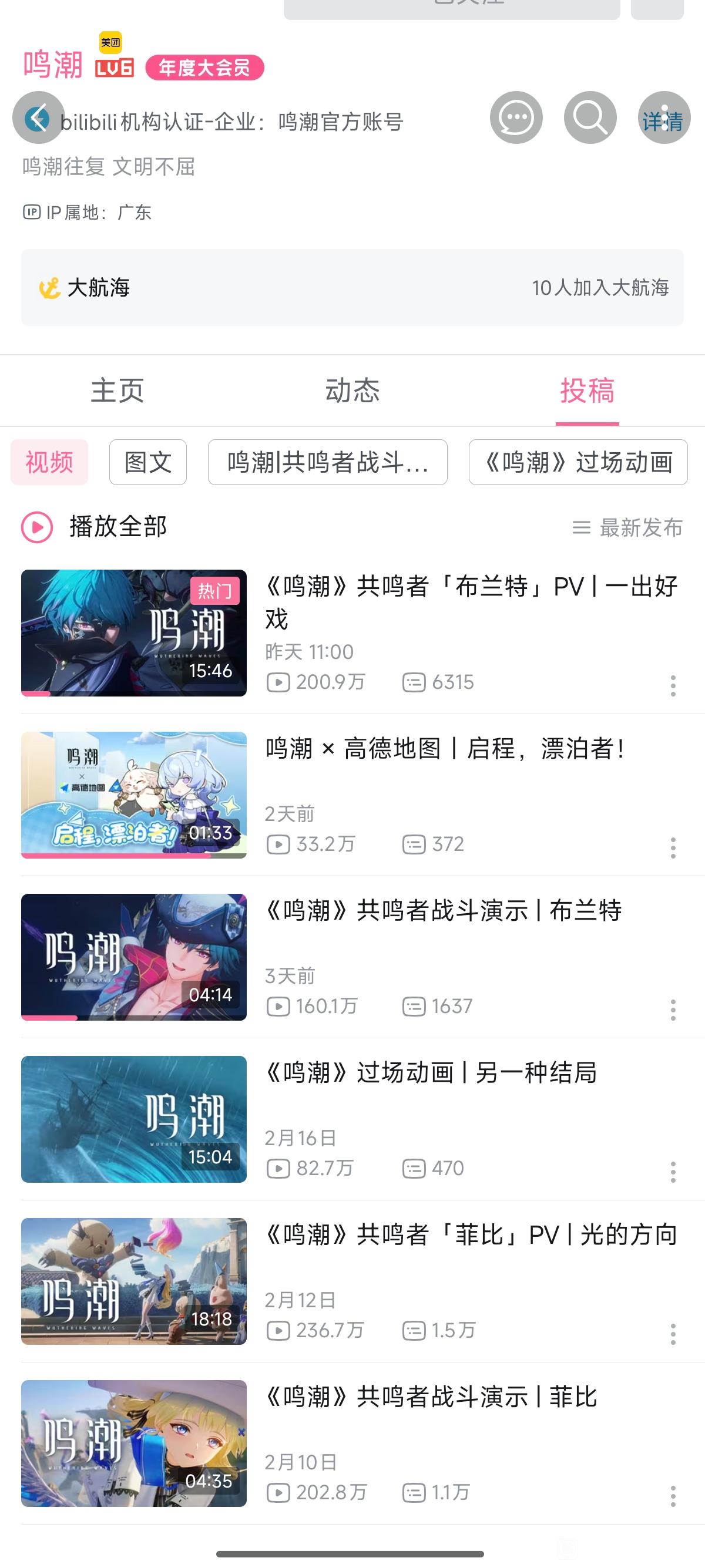Open the 最新发布 sort dropdown
Viewport: 705px width, 1568px height.
coord(627,527)
